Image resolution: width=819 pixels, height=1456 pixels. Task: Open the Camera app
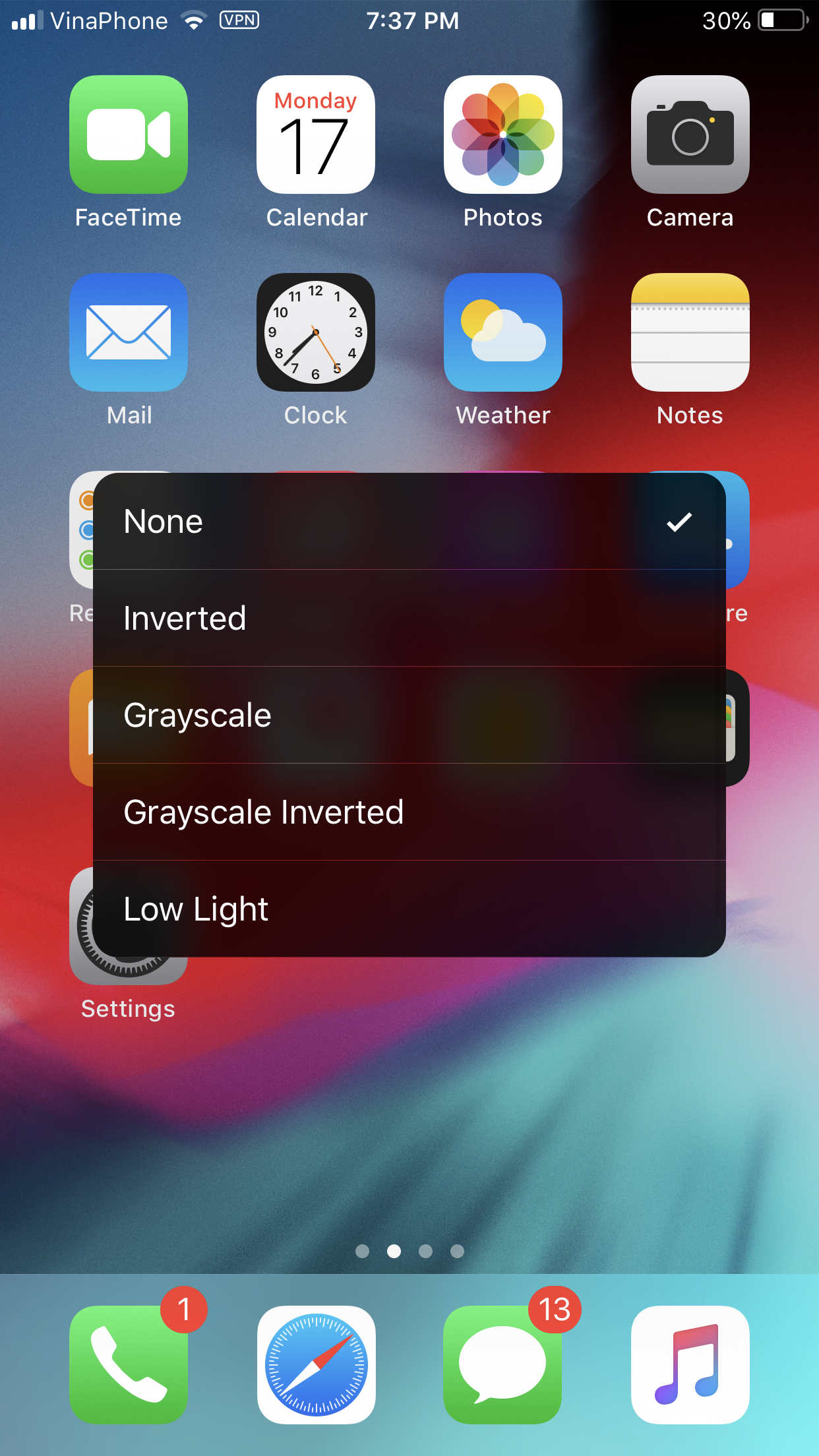(690, 135)
